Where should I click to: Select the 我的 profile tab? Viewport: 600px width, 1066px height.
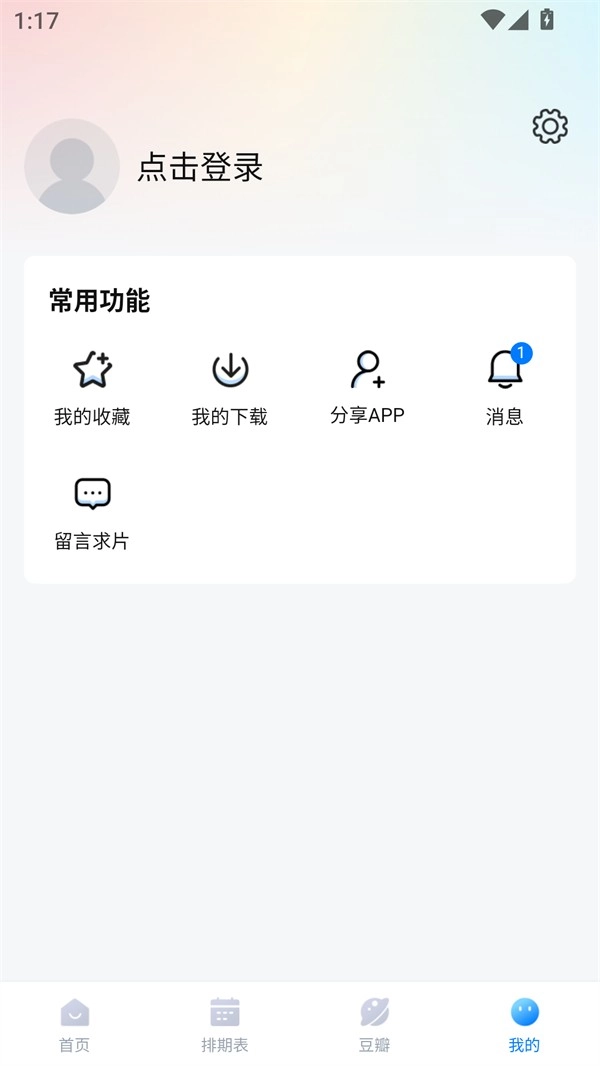point(524,1024)
